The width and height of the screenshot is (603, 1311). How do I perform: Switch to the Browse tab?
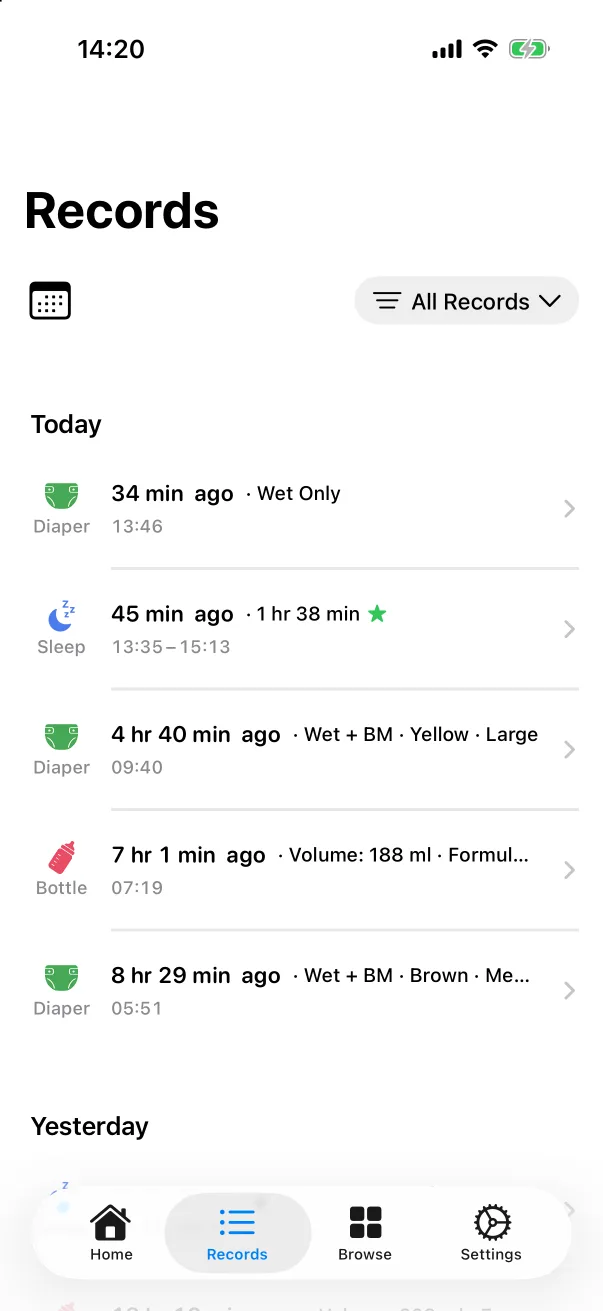[x=365, y=1233]
